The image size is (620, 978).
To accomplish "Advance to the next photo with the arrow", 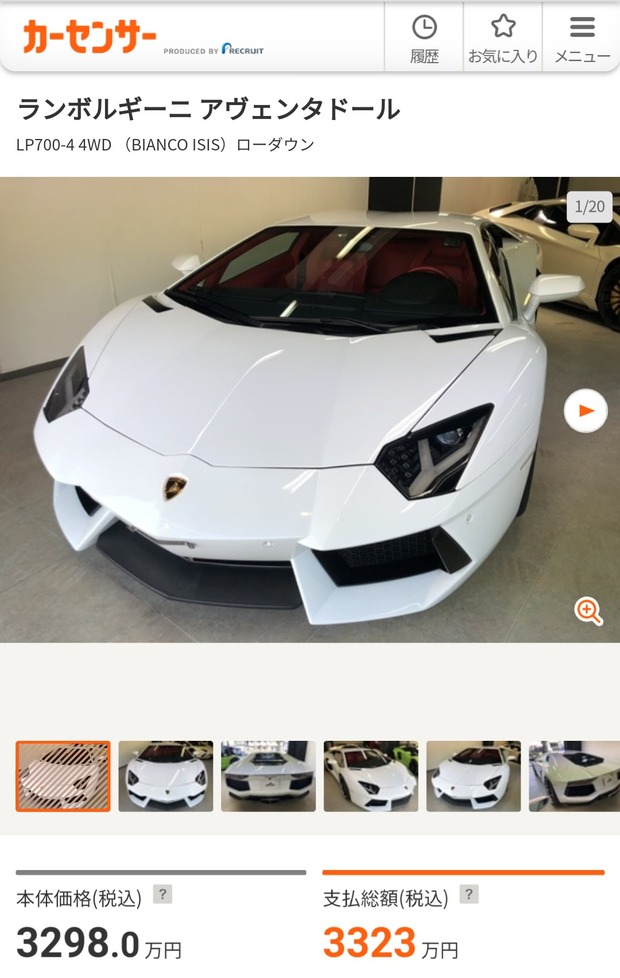I will click(586, 411).
